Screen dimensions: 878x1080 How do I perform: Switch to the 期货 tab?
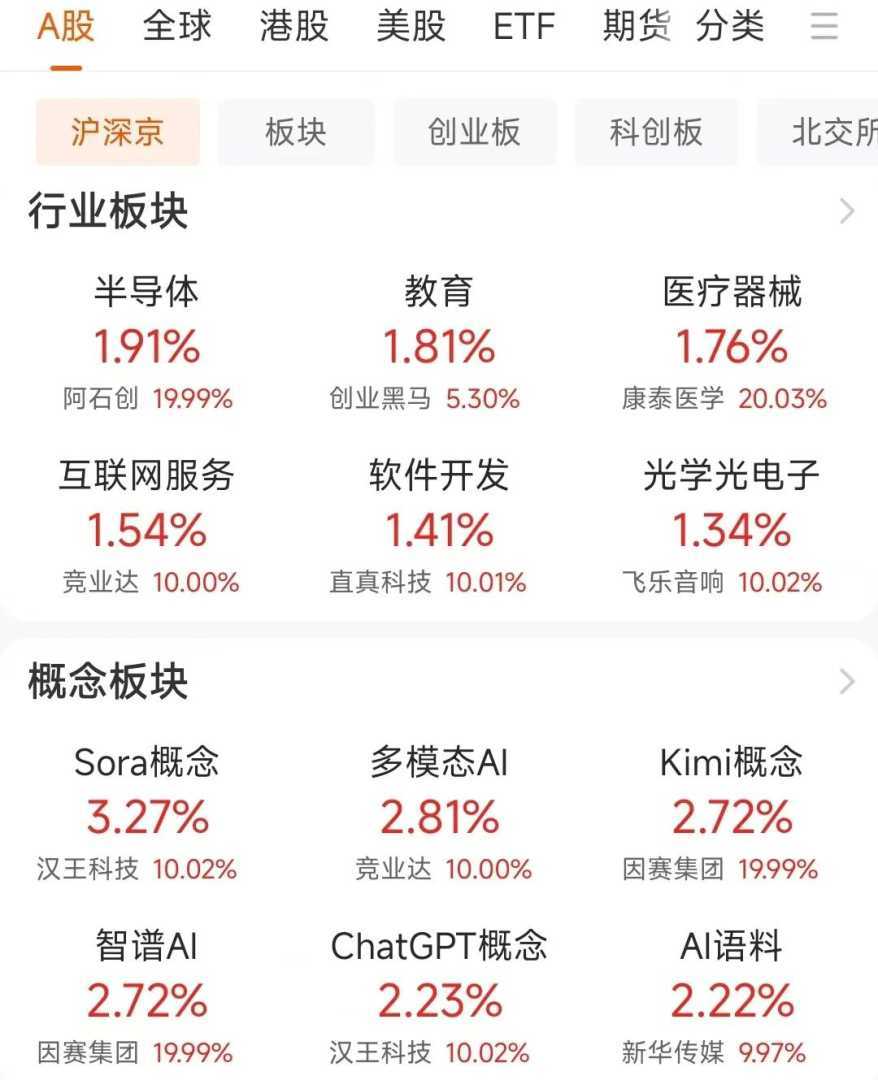636,27
